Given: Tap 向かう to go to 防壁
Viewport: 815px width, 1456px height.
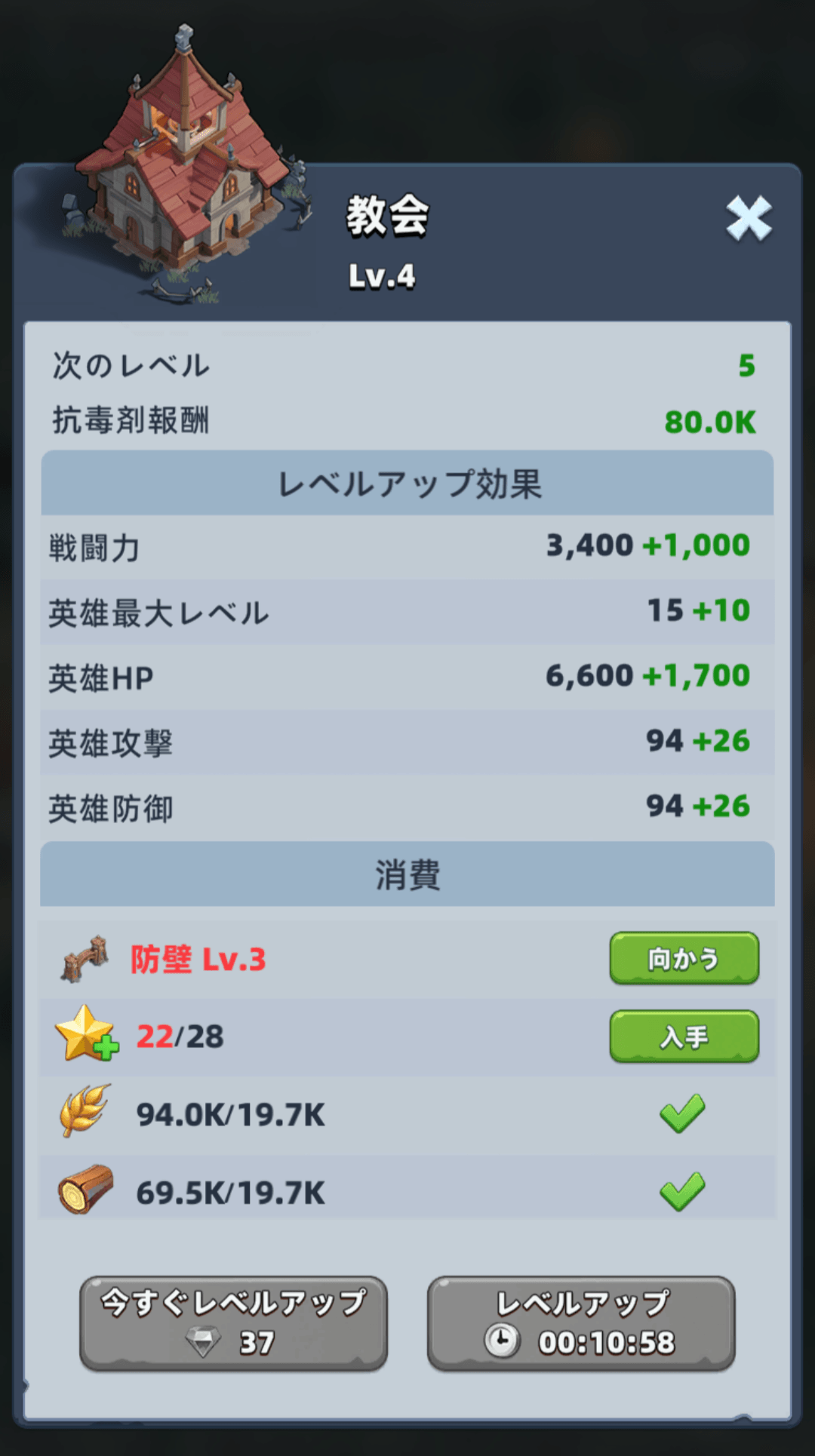Looking at the screenshot, I should 684,958.
